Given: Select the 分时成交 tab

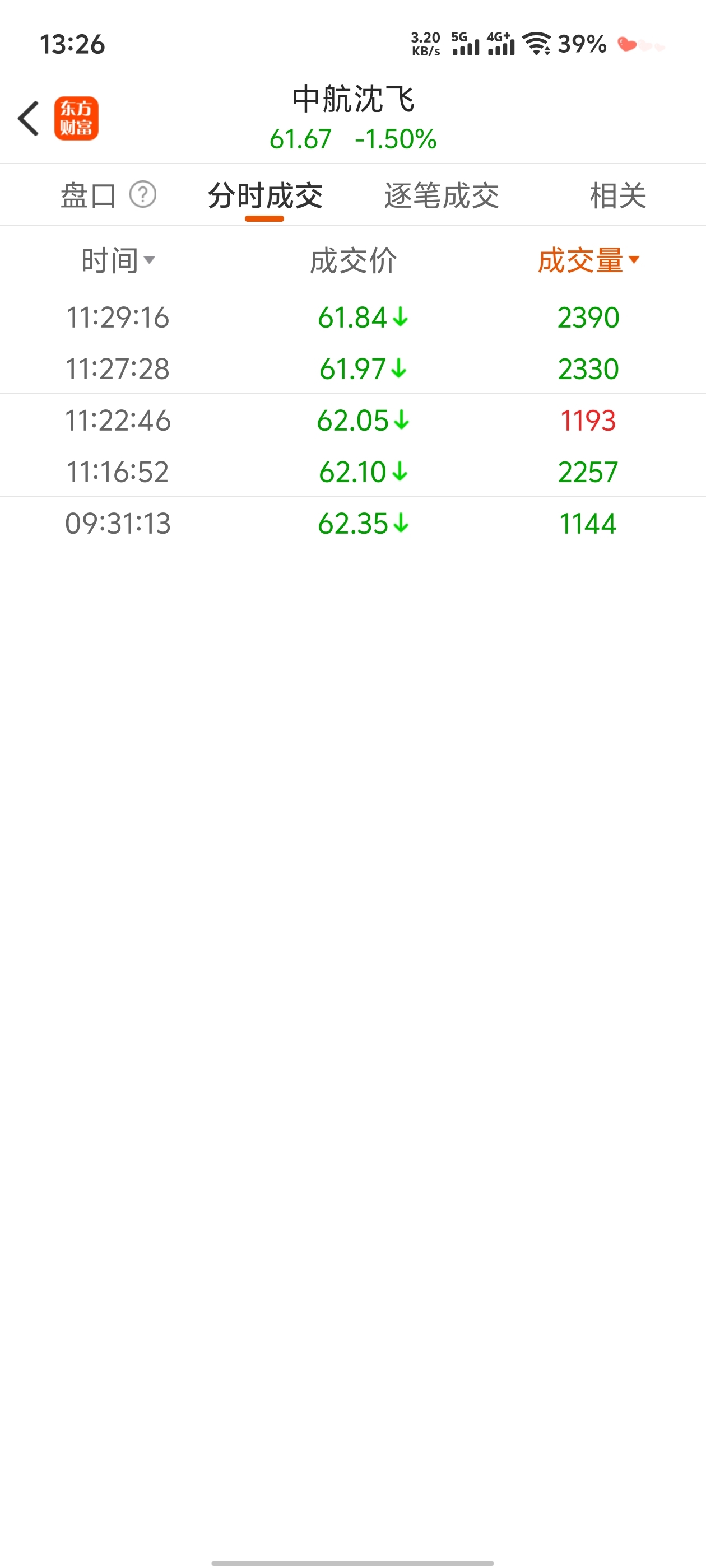Looking at the screenshot, I should pyautogui.click(x=265, y=196).
